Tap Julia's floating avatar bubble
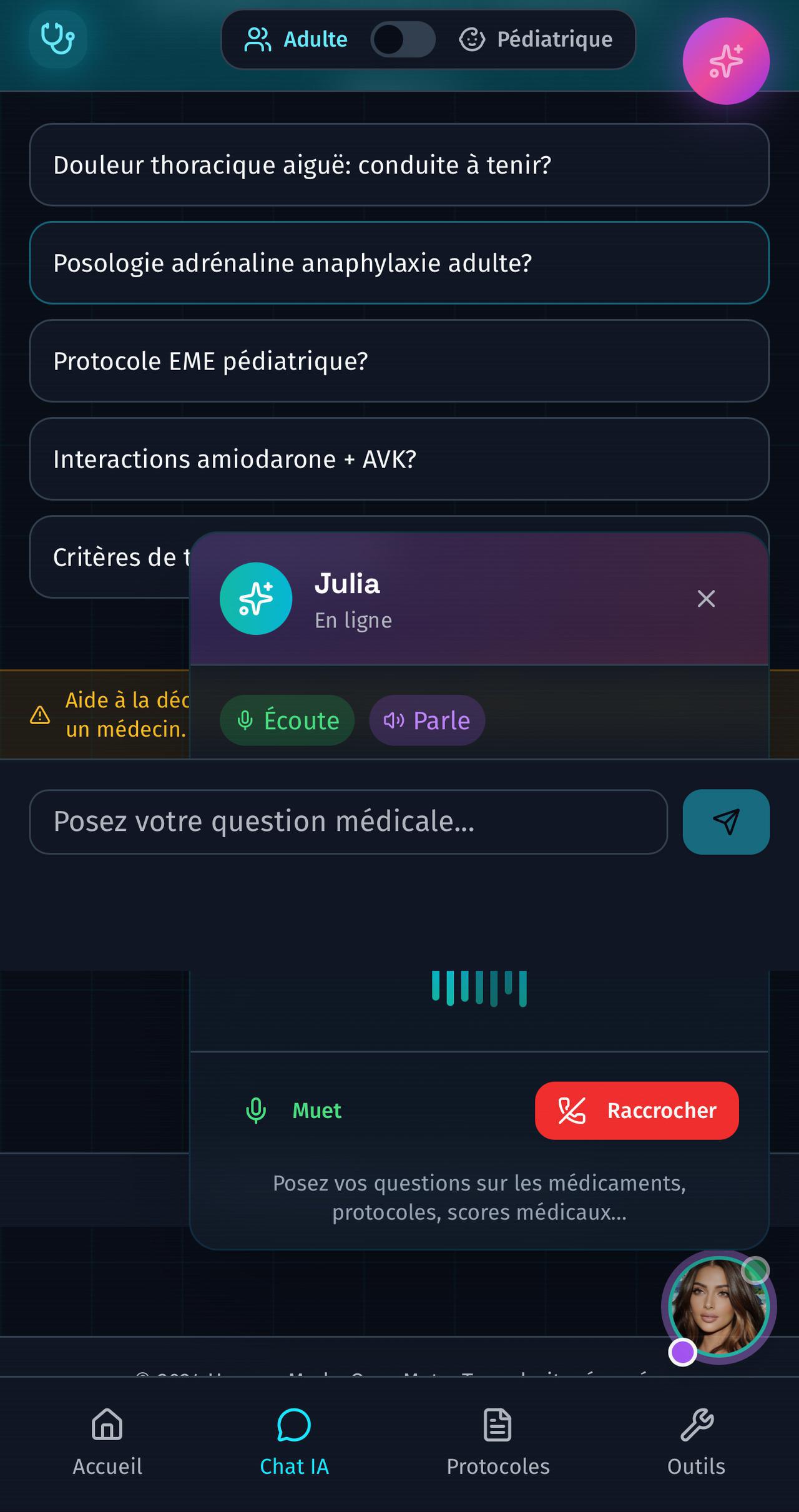The width and height of the screenshot is (799, 1512). point(718,1307)
